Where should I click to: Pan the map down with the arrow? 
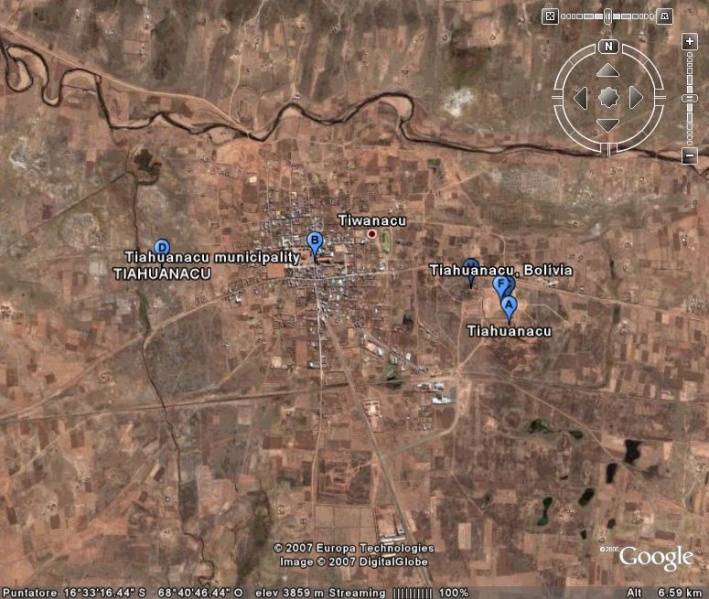click(608, 124)
